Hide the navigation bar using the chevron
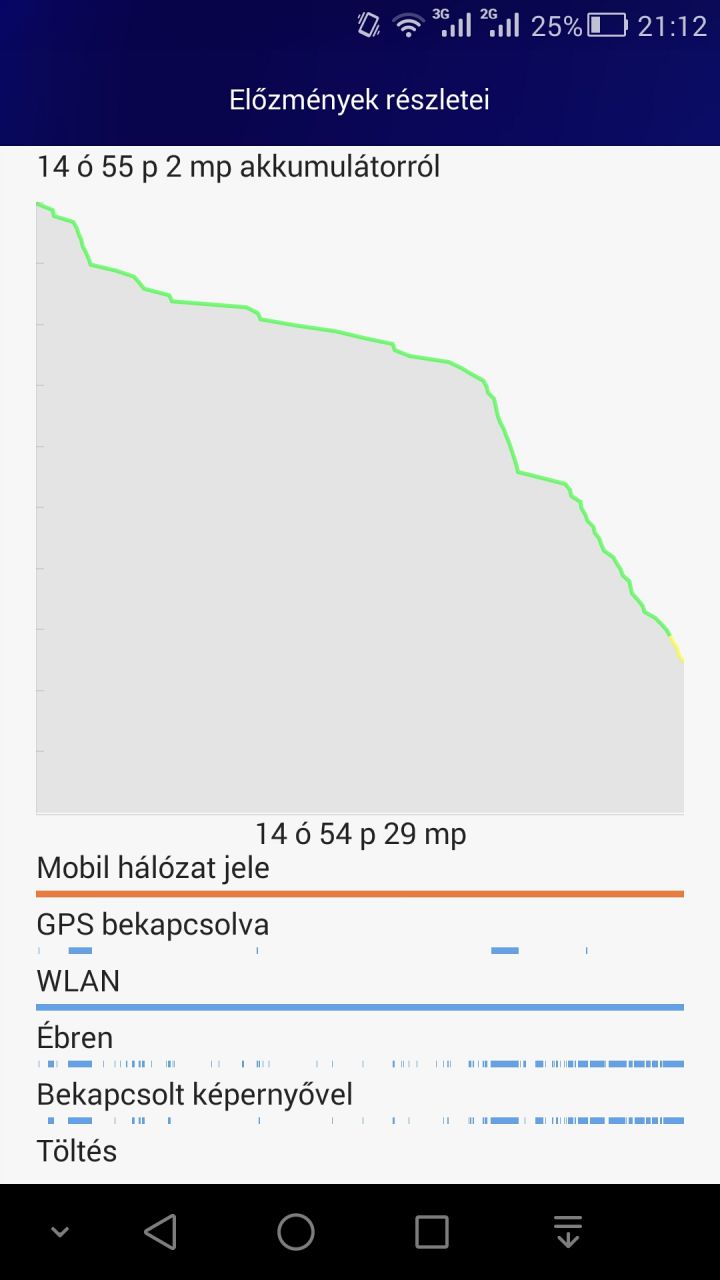Screen dimensions: 720x1280 [x=60, y=1232]
